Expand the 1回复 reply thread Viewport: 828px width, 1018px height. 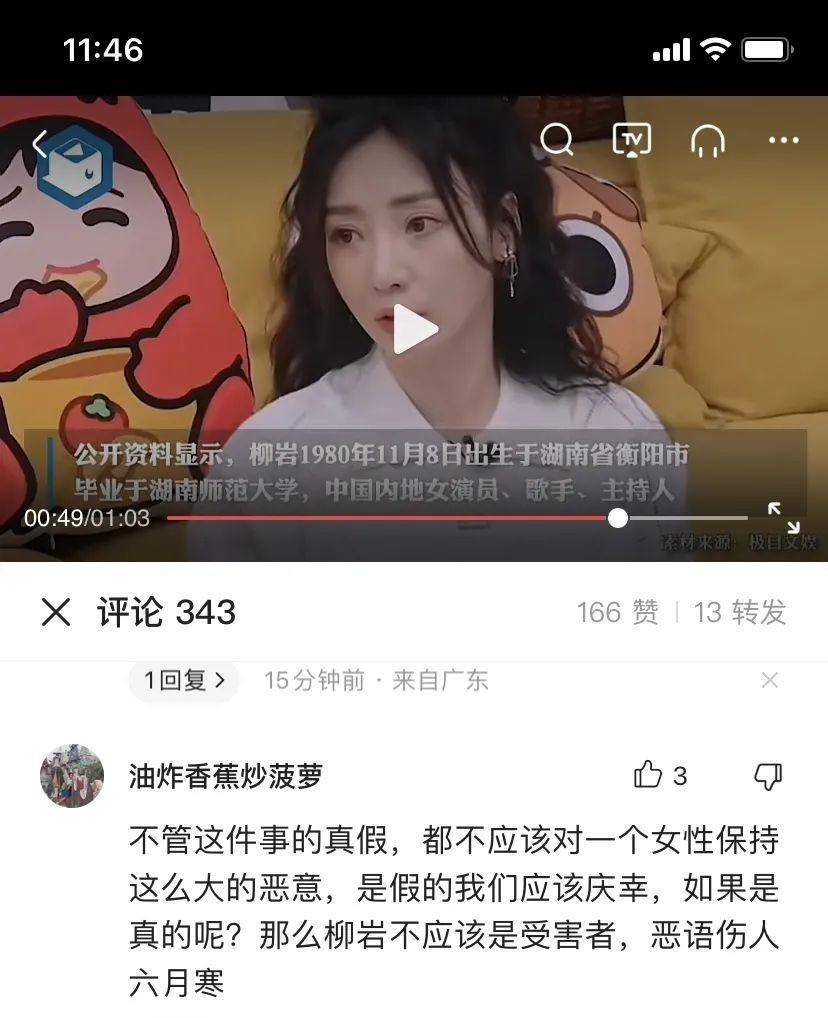coord(184,681)
